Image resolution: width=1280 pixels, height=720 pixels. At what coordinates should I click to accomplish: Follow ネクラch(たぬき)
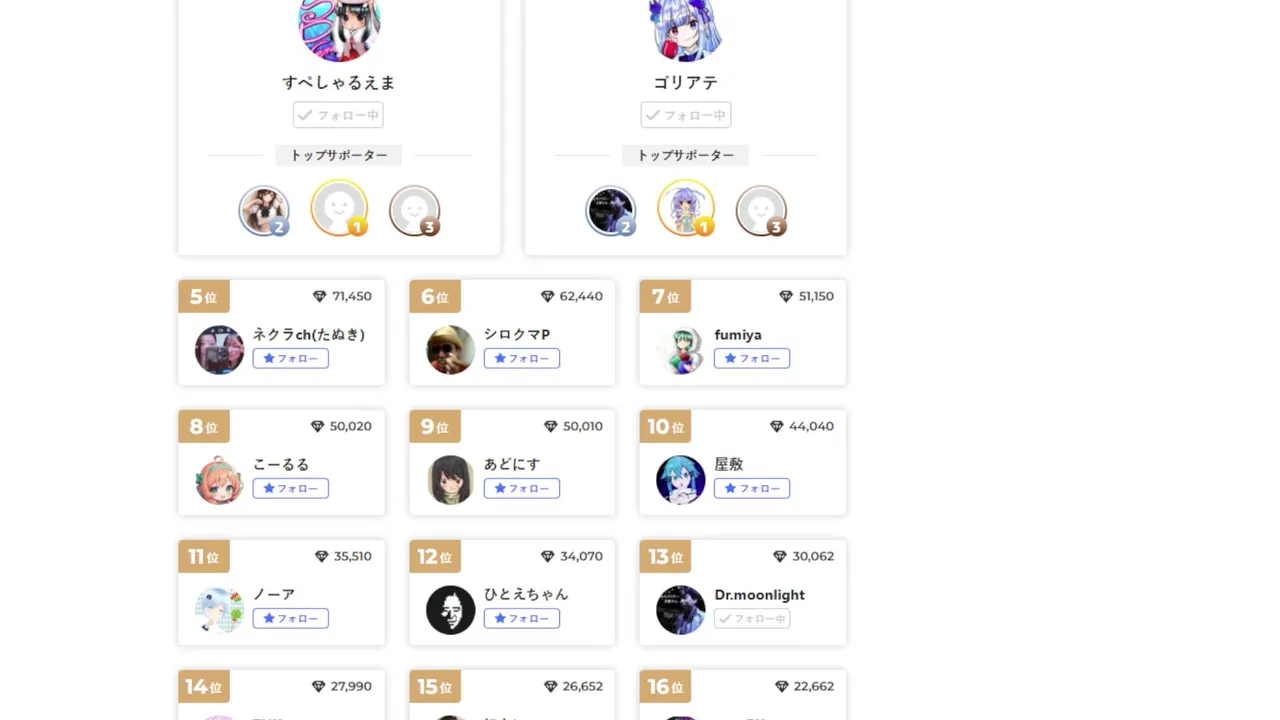coord(290,358)
